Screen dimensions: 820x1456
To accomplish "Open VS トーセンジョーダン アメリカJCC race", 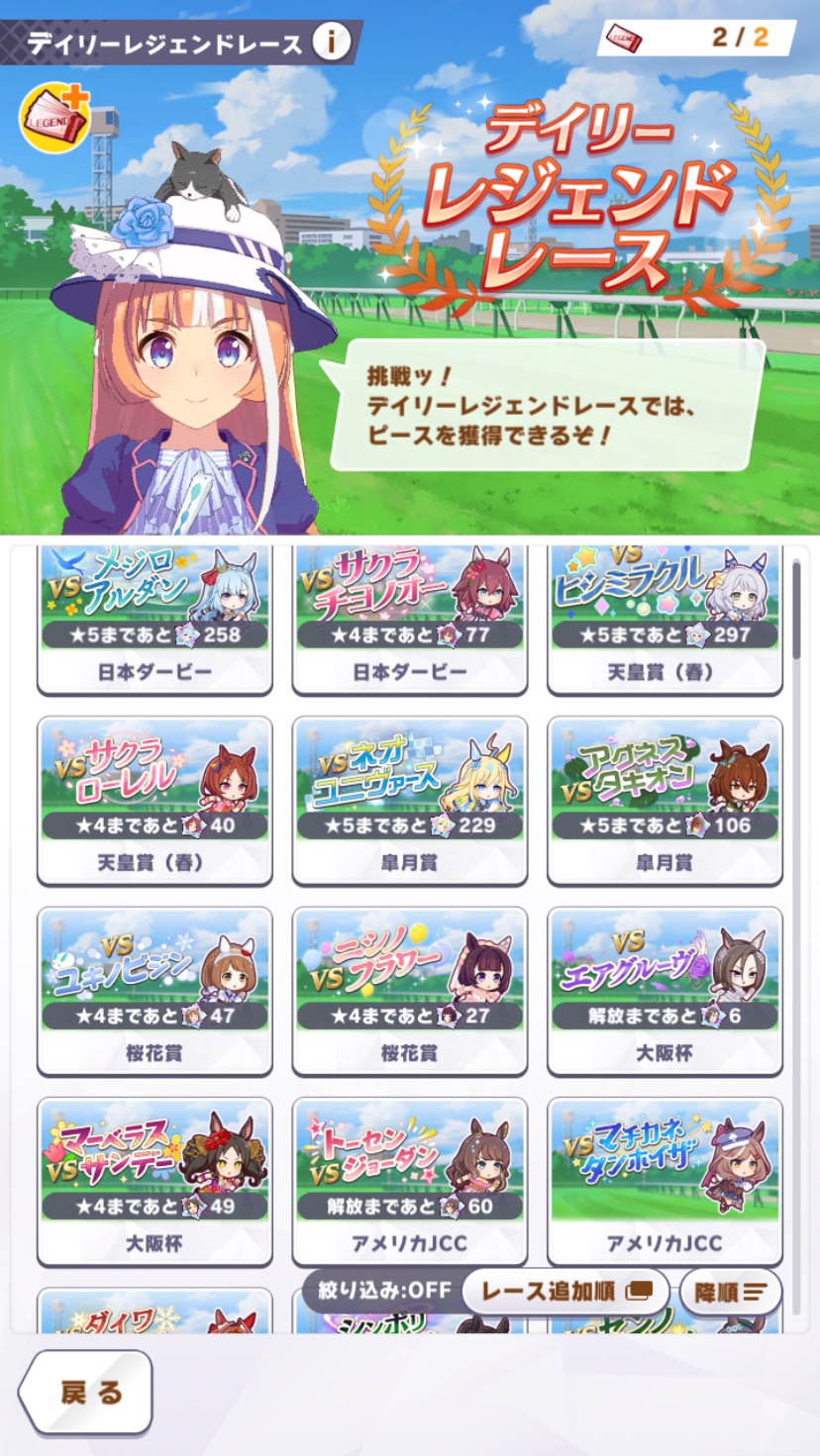I will (x=409, y=1181).
